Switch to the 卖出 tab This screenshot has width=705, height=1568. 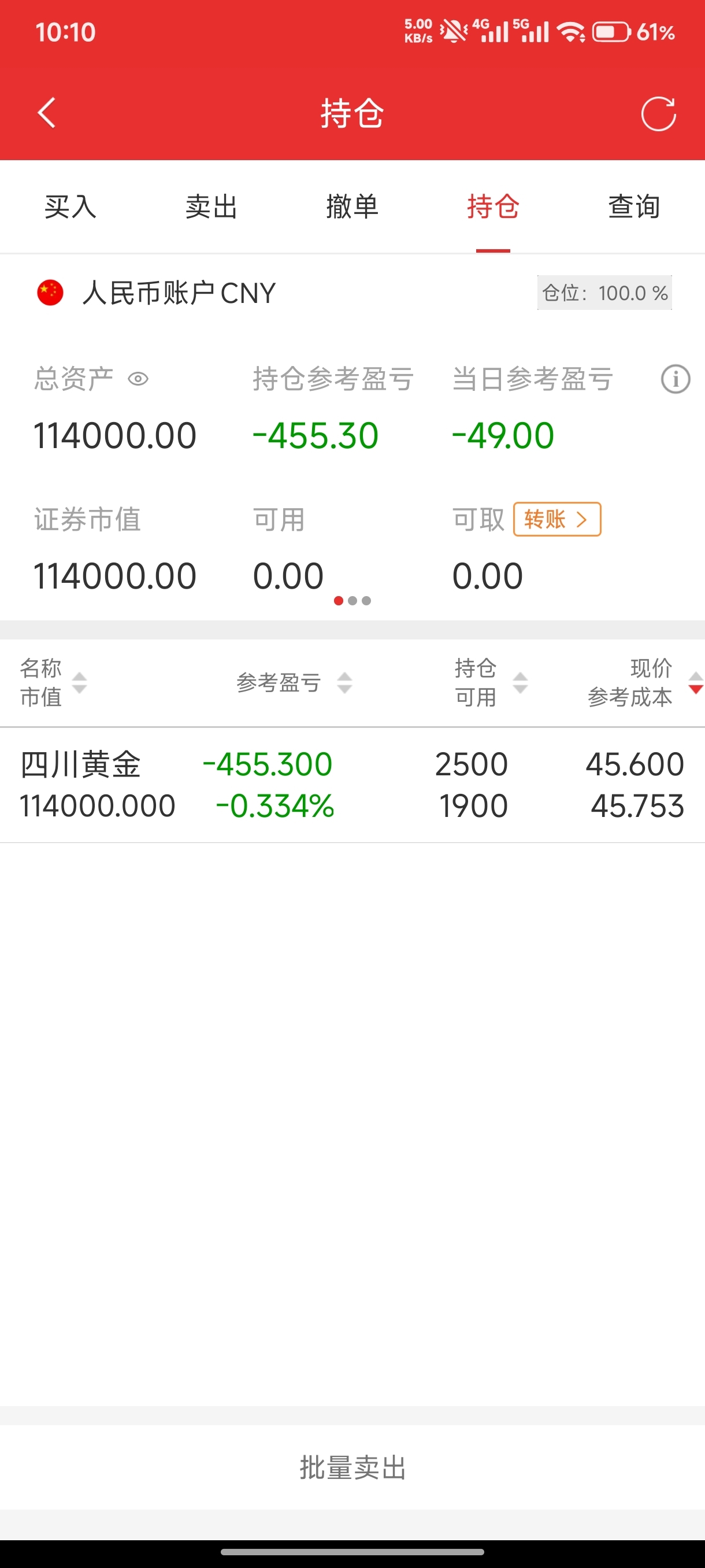(x=211, y=207)
